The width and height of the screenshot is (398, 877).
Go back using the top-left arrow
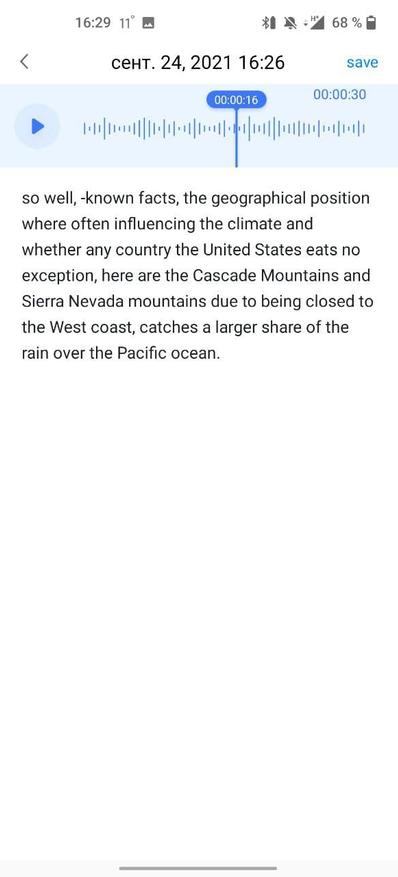coord(24,62)
